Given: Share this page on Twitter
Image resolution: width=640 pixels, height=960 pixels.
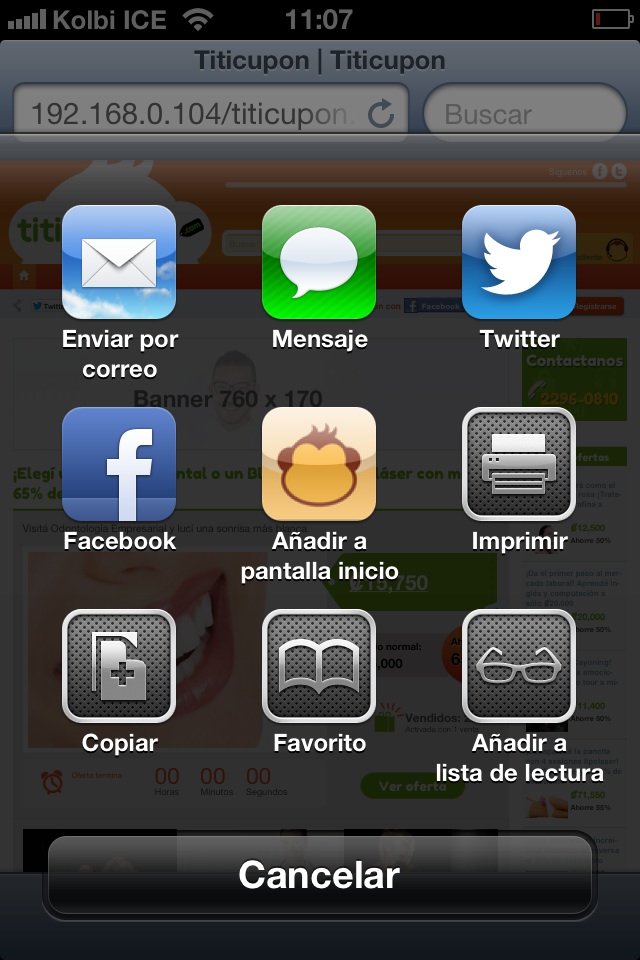Looking at the screenshot, I should (x=519, y=262).
